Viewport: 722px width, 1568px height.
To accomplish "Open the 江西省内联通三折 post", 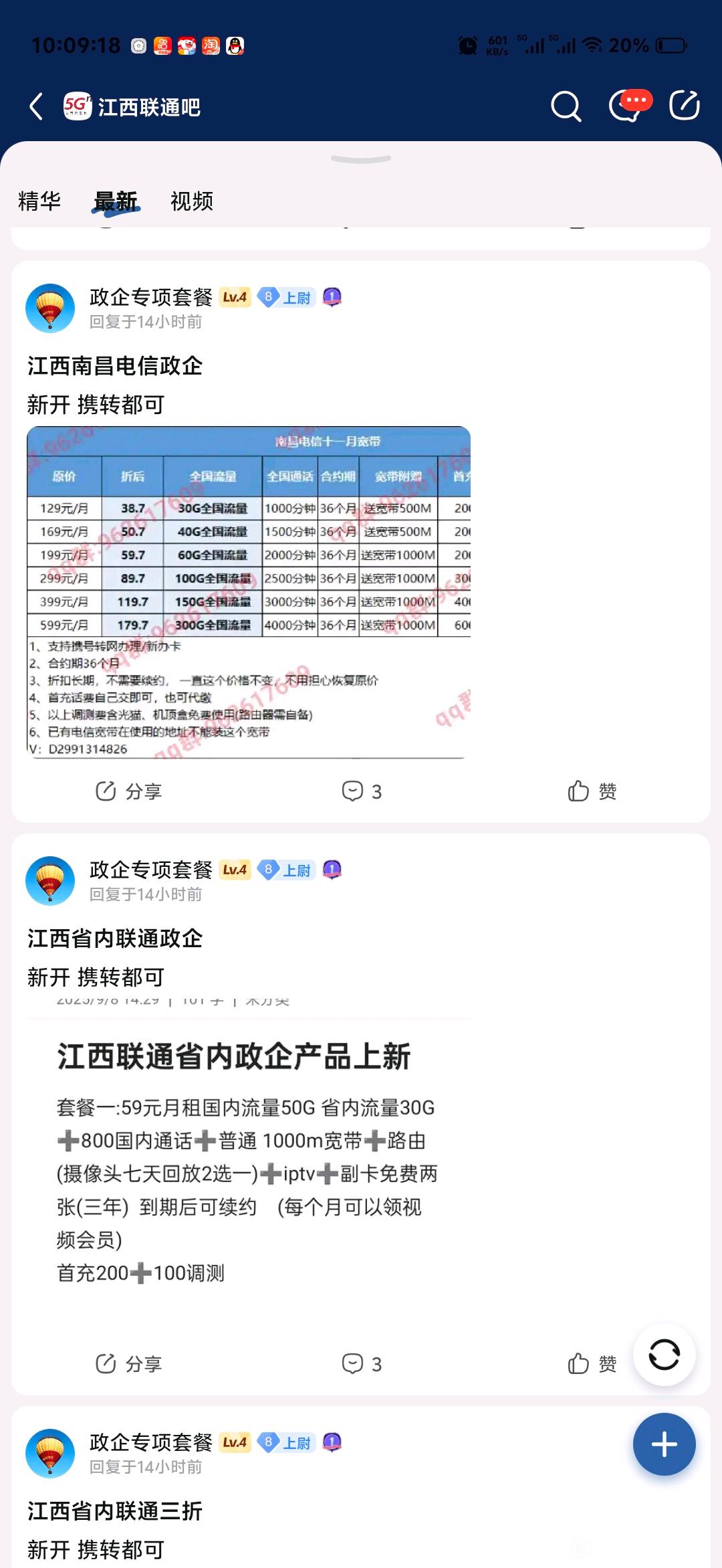I will (115, 1511).
